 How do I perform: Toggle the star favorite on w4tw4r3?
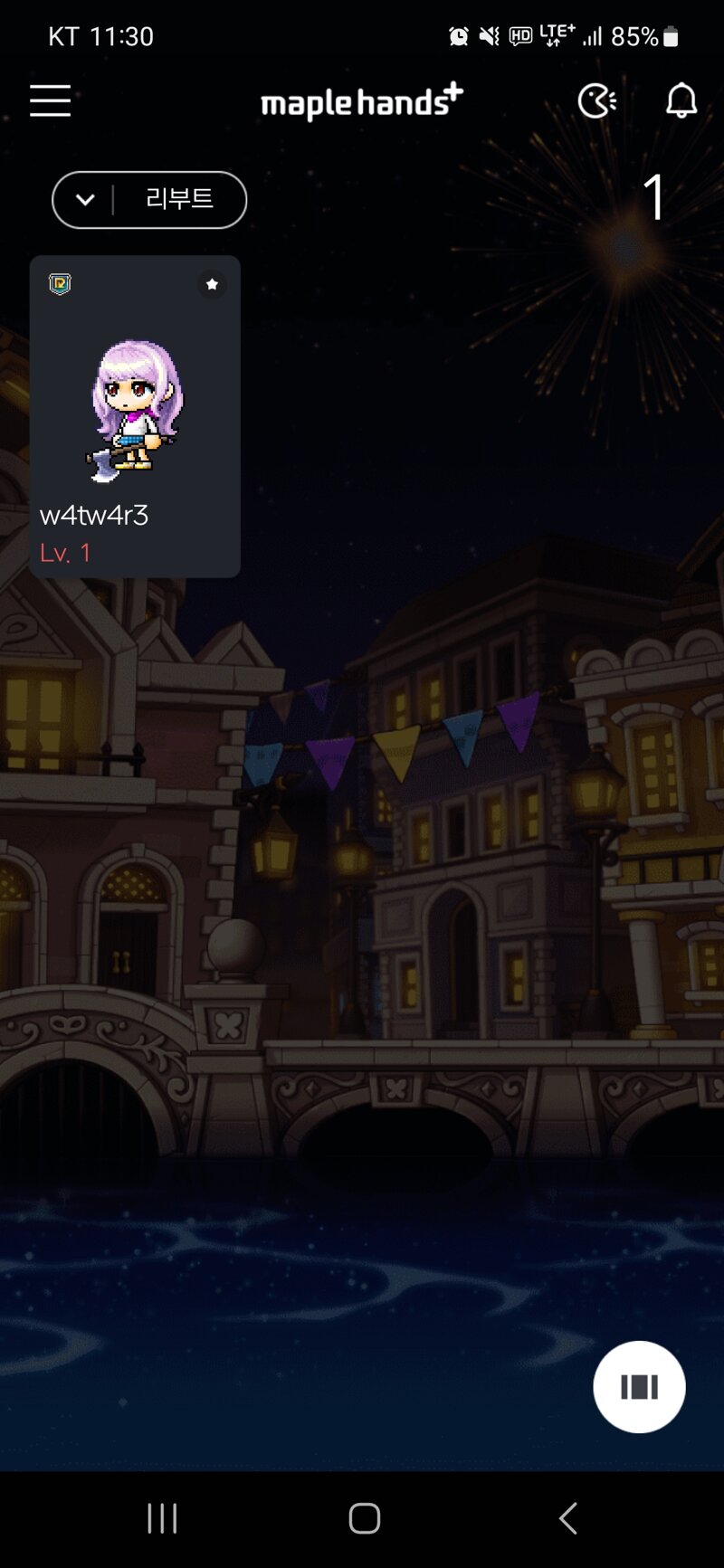pos(212,284)
